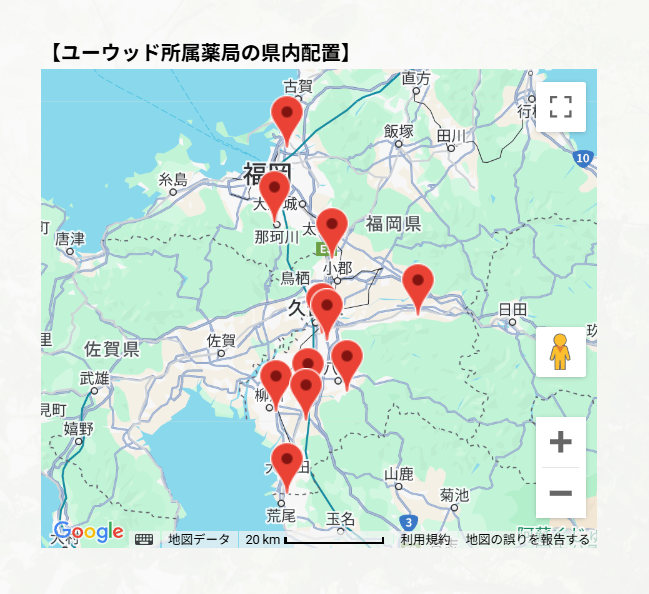This screenshot has width=649, height=594.
Task: Select the pharmacy marker west of 日田
Action: click(x=418, y=284)
